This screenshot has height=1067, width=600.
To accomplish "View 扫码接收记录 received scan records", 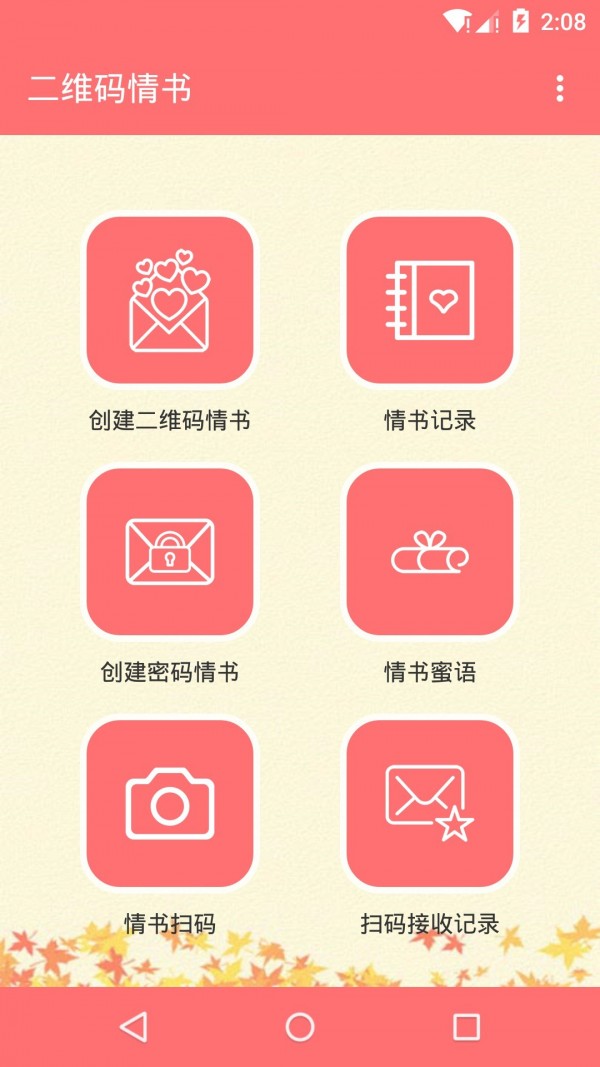I will pyautogui.click(x=430, y=804).
